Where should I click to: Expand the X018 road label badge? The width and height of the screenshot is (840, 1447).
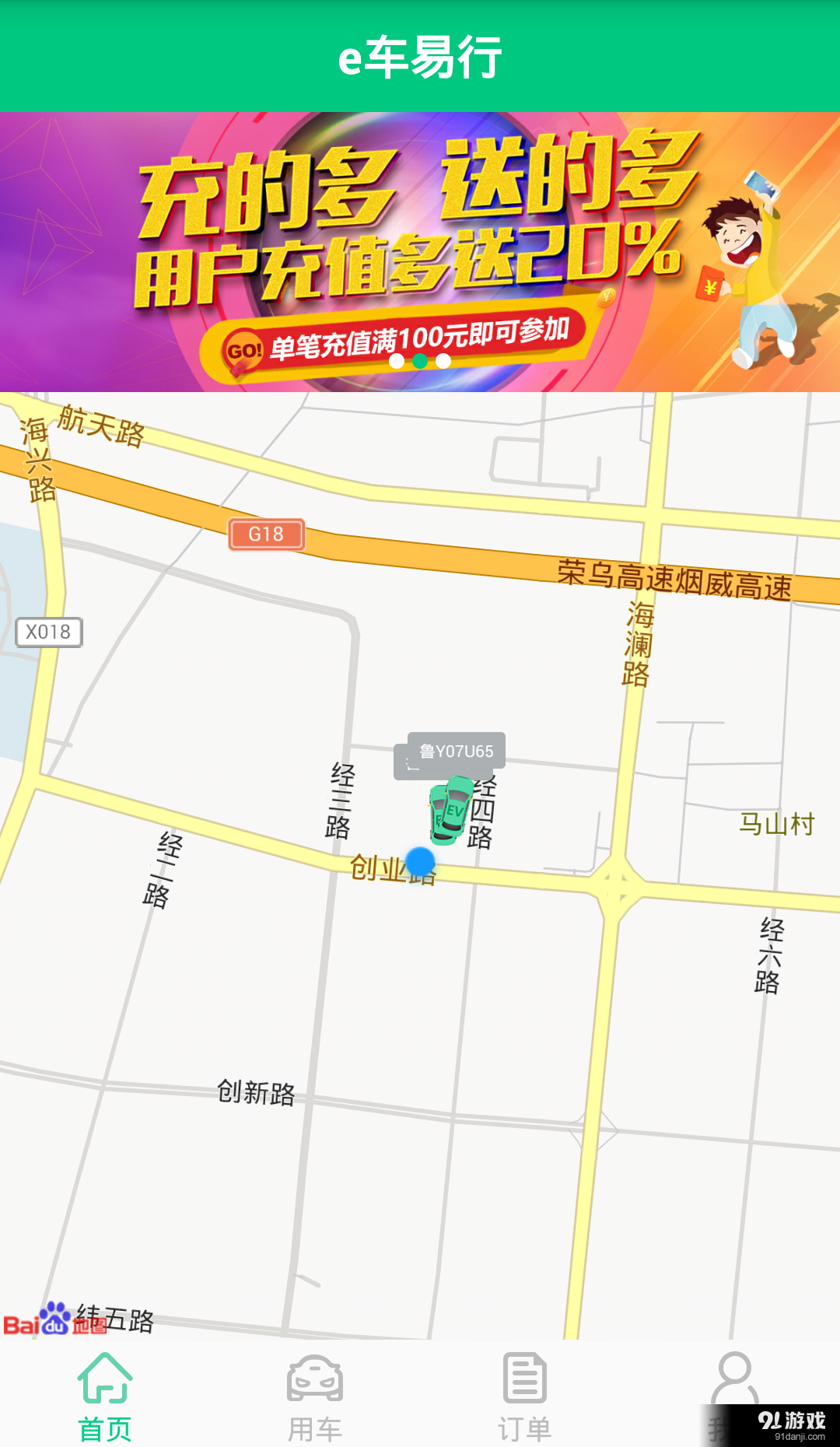48,632
